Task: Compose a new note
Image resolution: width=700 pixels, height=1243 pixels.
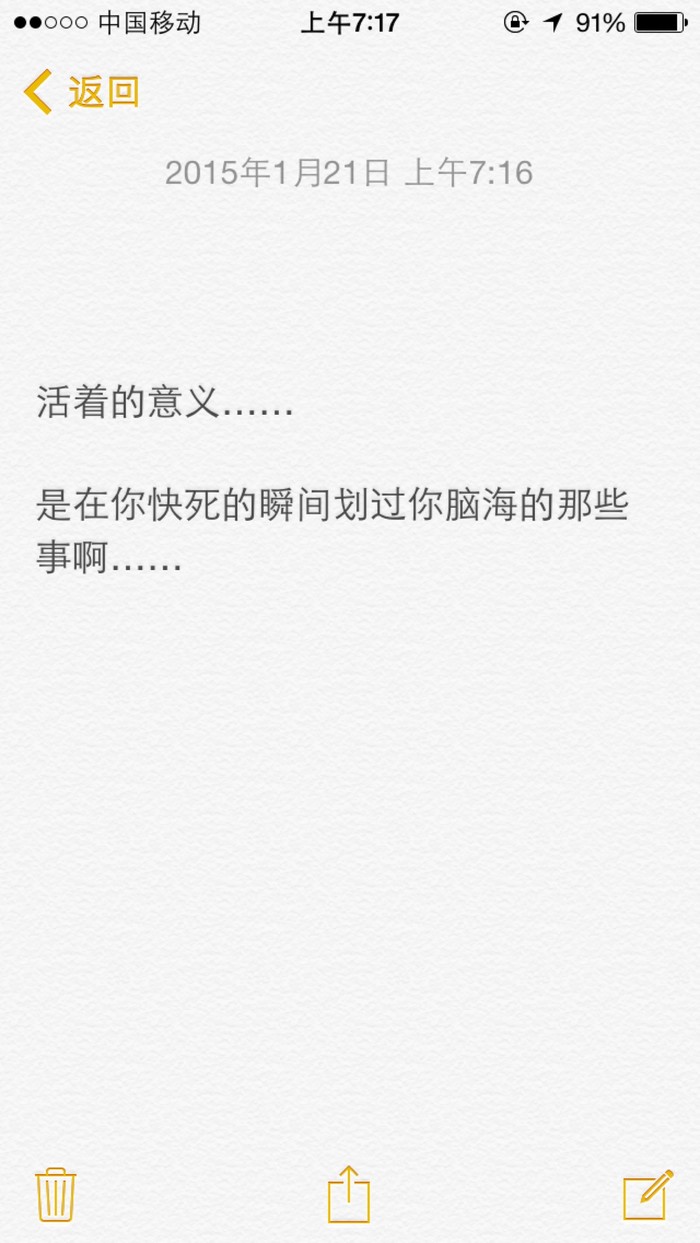Action: (646, 1194)
